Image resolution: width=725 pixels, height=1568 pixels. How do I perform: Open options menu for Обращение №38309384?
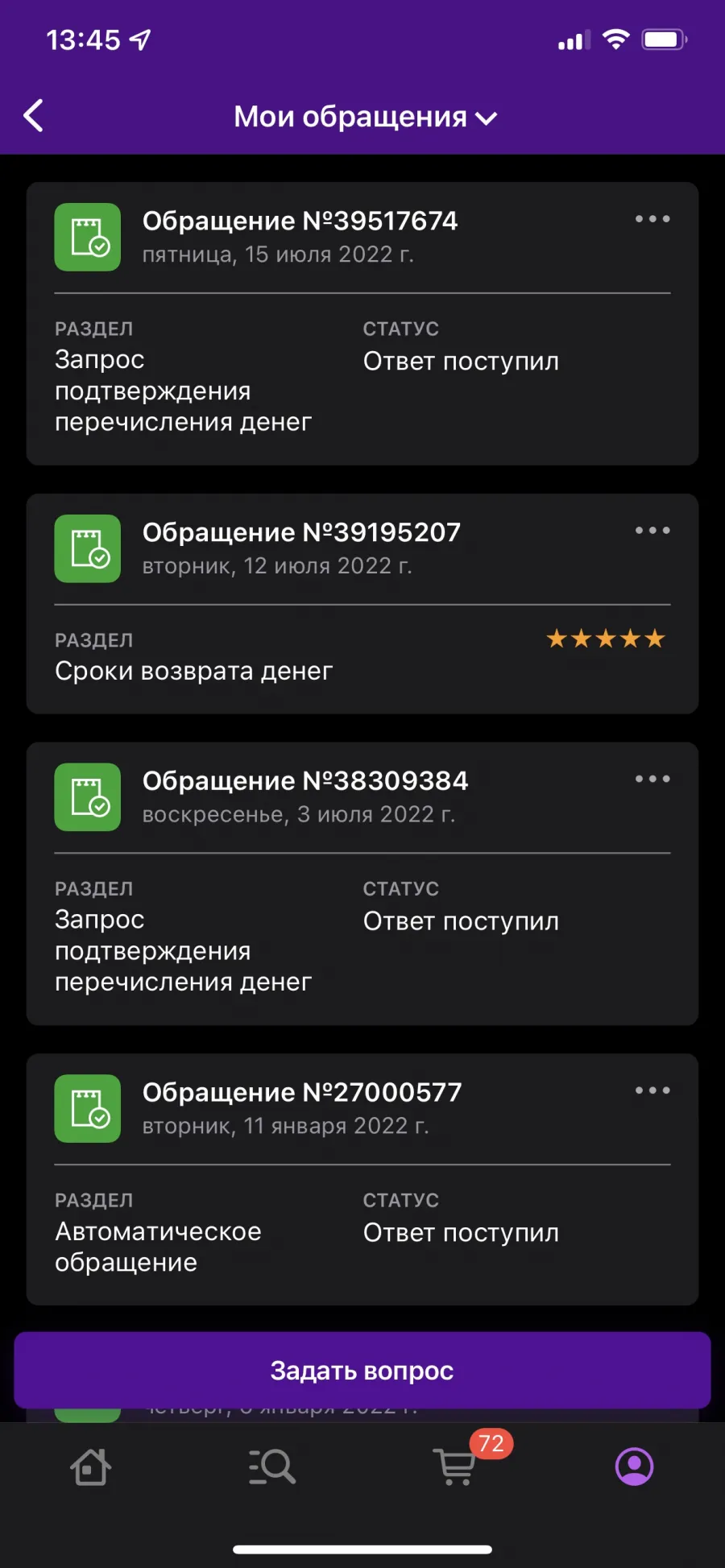coord(652,779)
